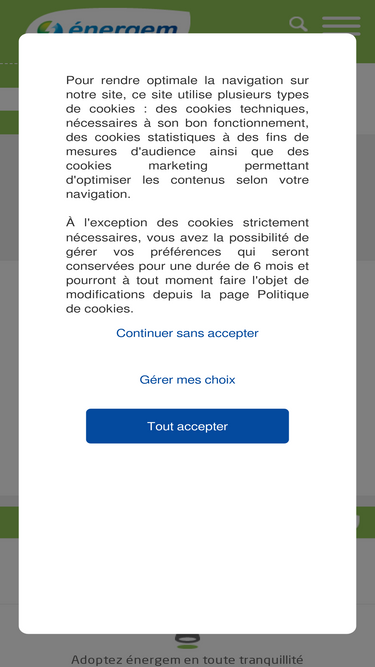
Task: Tap Continuer sans accepter link
Action: 187,333
